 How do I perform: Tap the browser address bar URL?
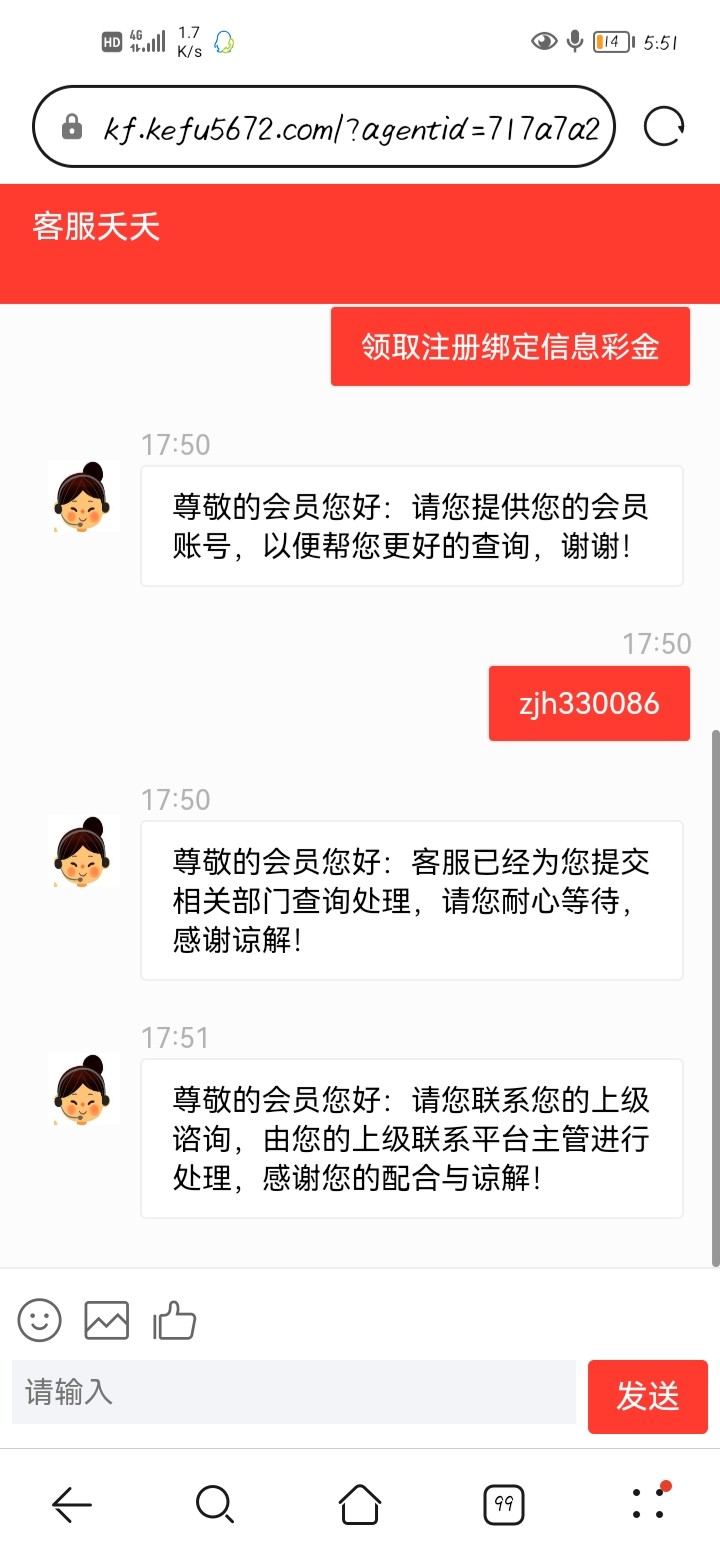click(350, 127)
